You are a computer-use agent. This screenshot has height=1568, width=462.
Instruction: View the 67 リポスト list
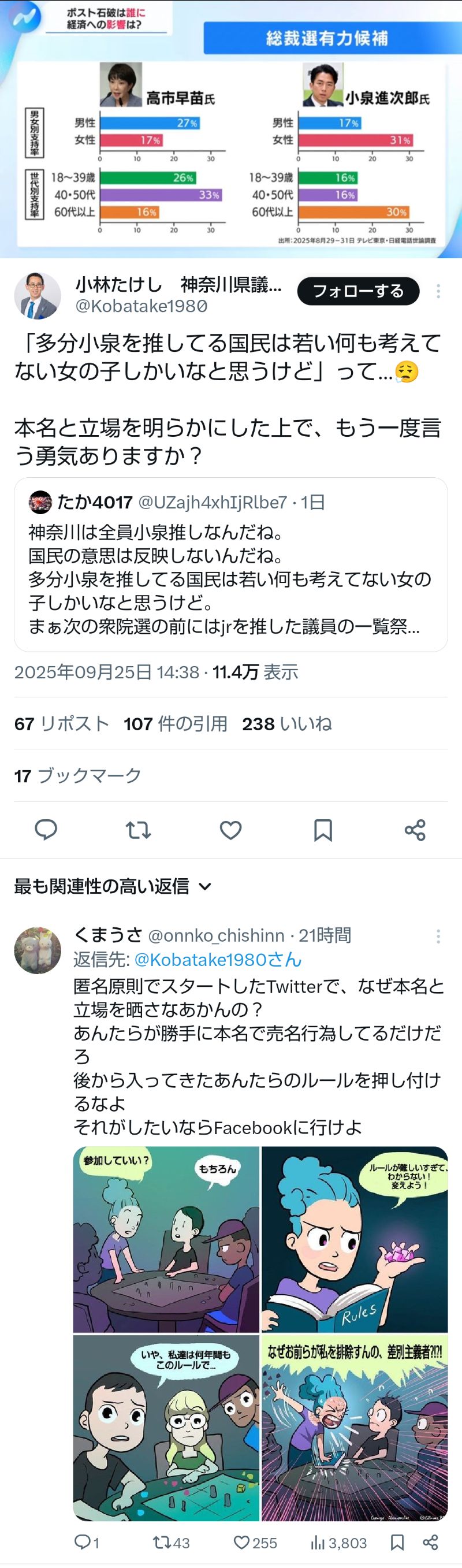[61, 724]
